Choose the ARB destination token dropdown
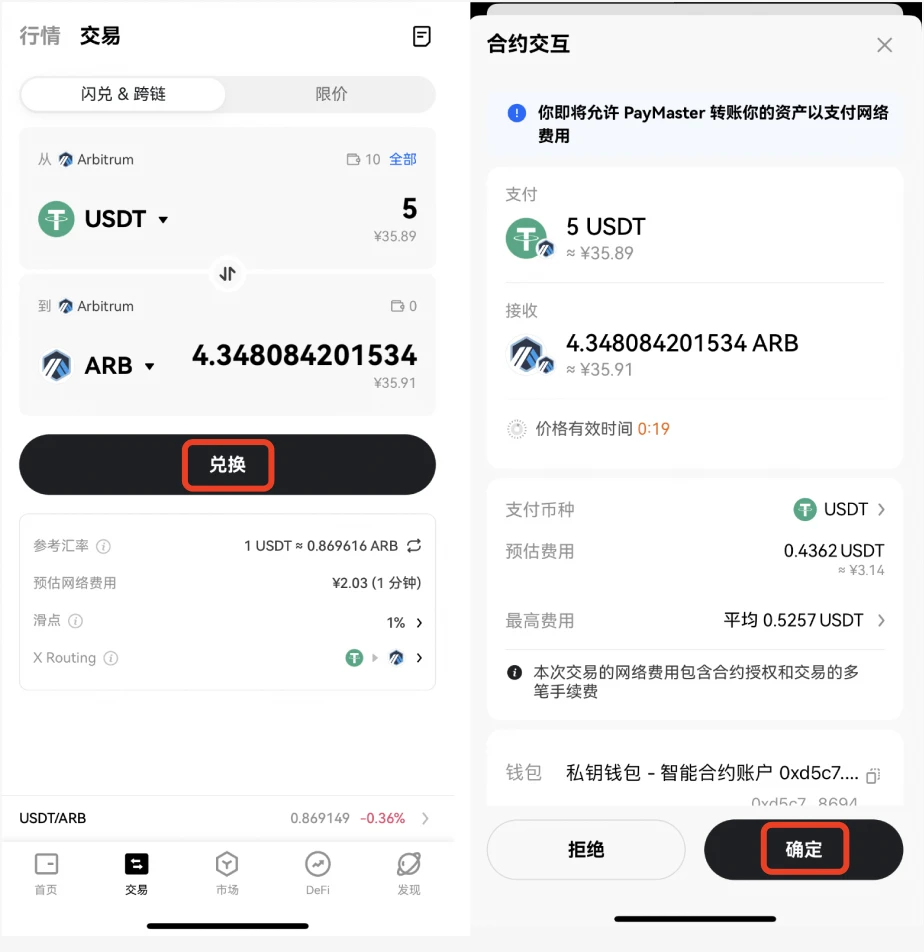This screenshot has width=924, height=952. coord(99,366)
